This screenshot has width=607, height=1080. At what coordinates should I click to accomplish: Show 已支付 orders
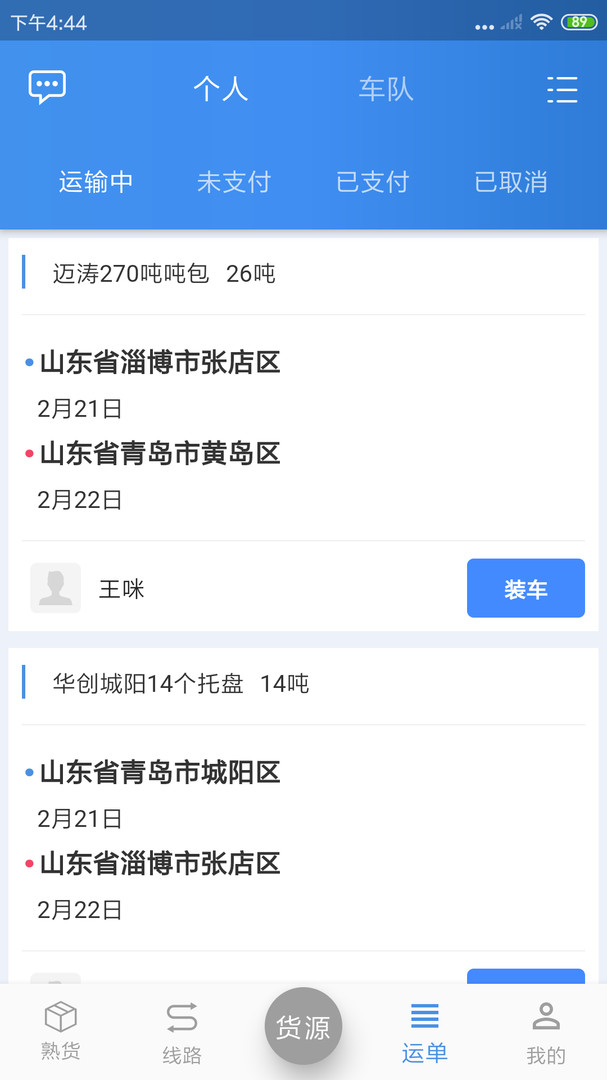tap(372, 182)
